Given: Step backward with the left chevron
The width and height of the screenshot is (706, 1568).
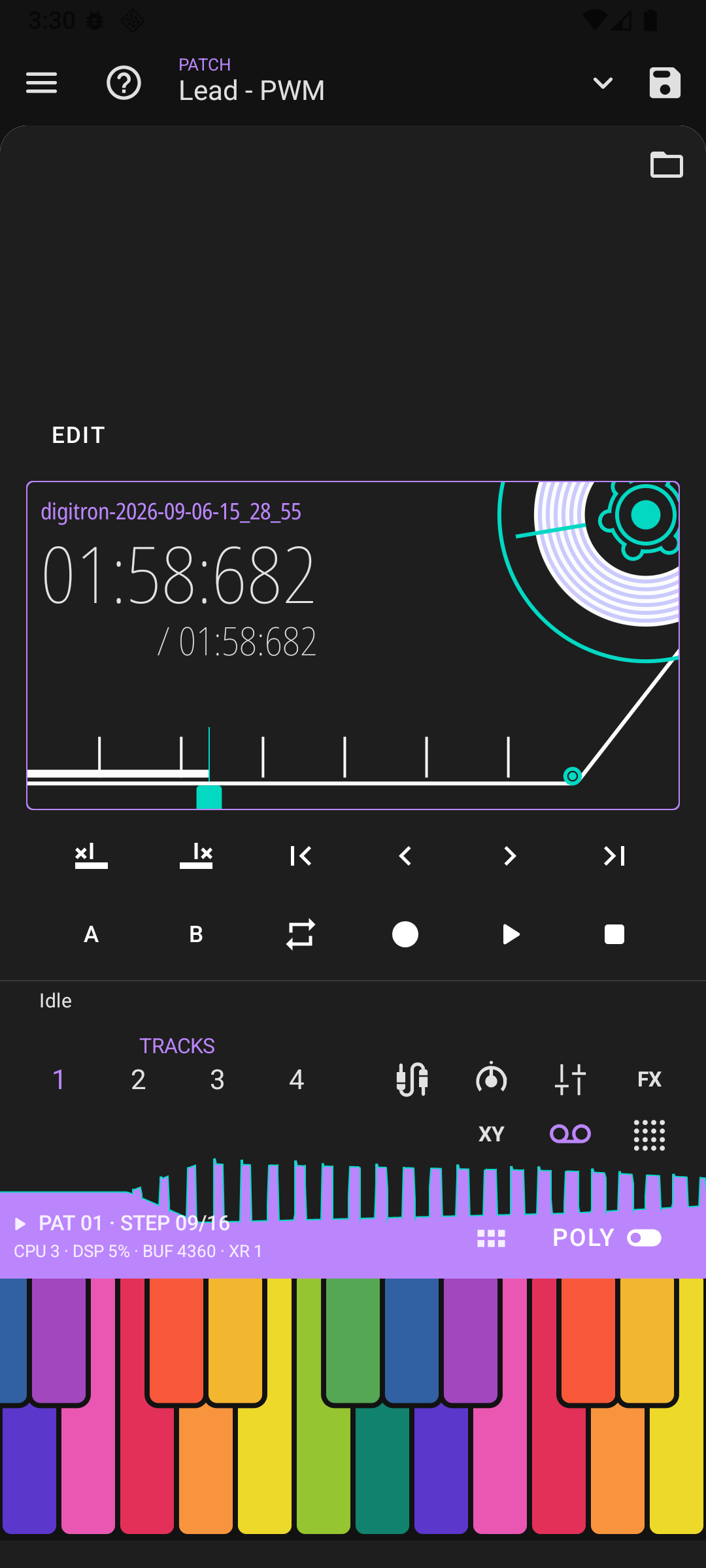Looking at the screenshot, I should [x=405, y=856].
